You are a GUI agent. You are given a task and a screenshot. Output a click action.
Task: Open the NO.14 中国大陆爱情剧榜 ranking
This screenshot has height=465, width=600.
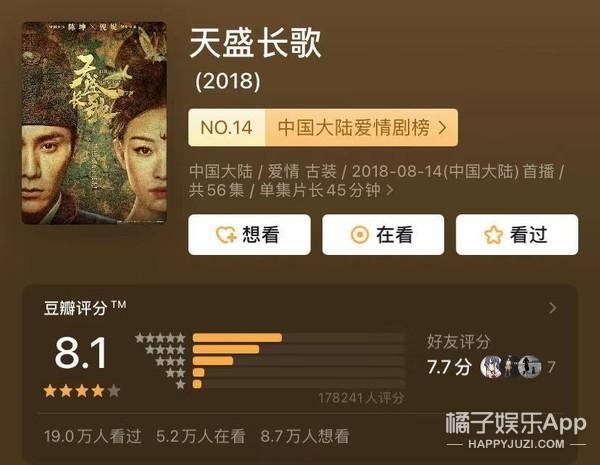pos(322,128)
